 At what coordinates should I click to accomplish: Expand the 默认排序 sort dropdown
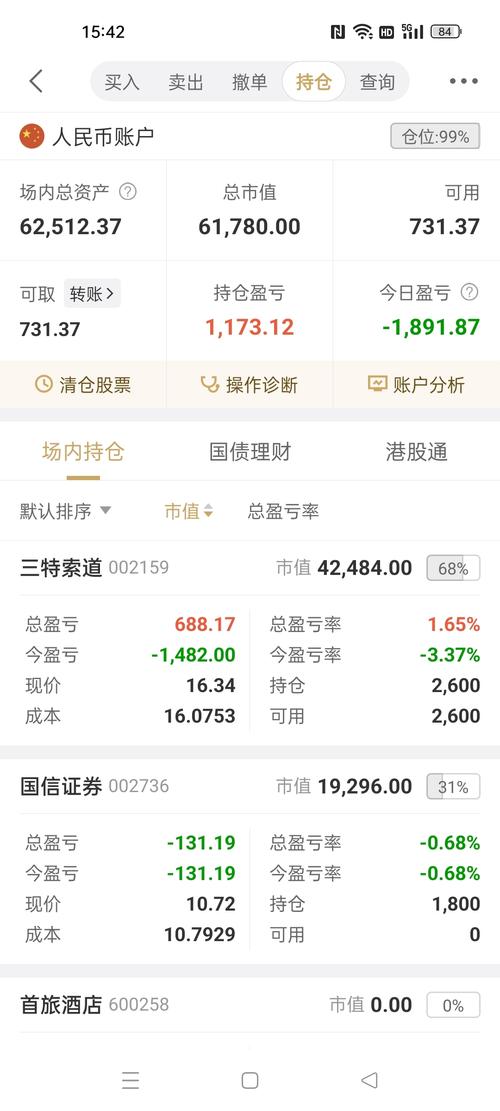pos(65,511)
